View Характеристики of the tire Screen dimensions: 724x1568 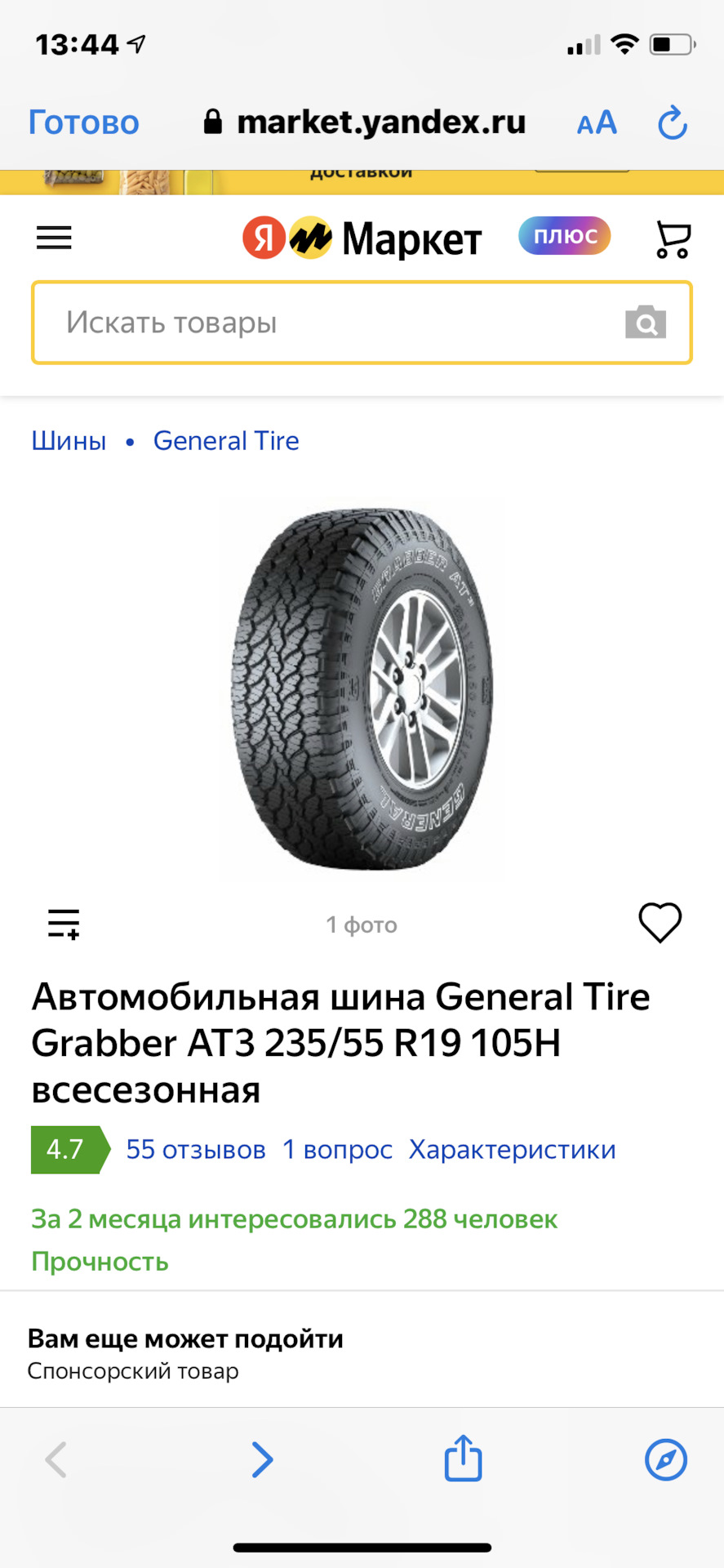pyautogui.click(x=513, y=1150)
